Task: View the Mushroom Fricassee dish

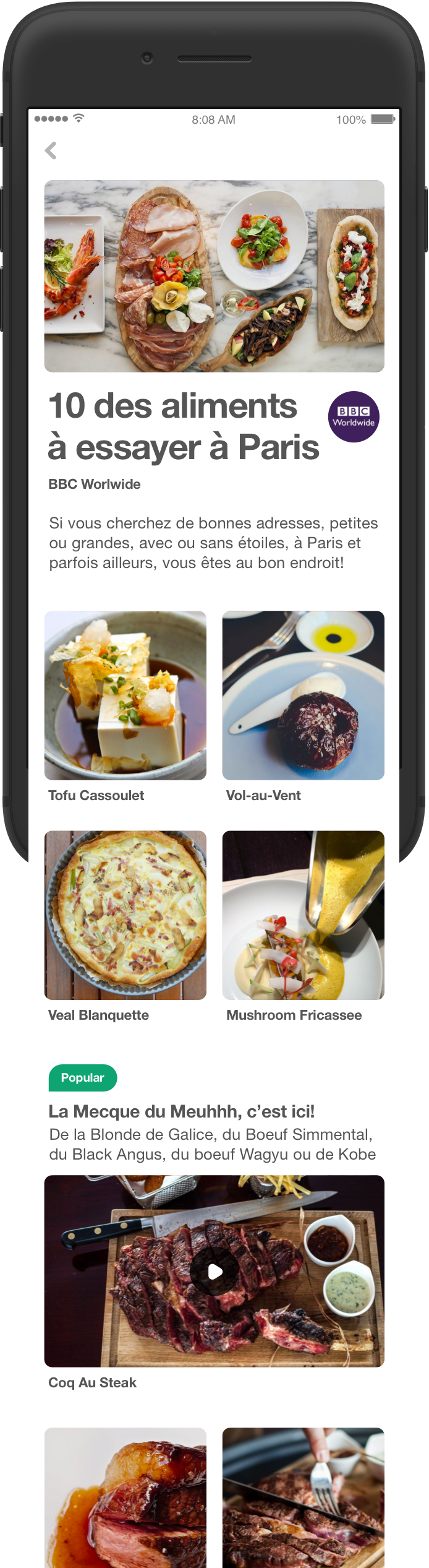Action: [x=303, y=915]
